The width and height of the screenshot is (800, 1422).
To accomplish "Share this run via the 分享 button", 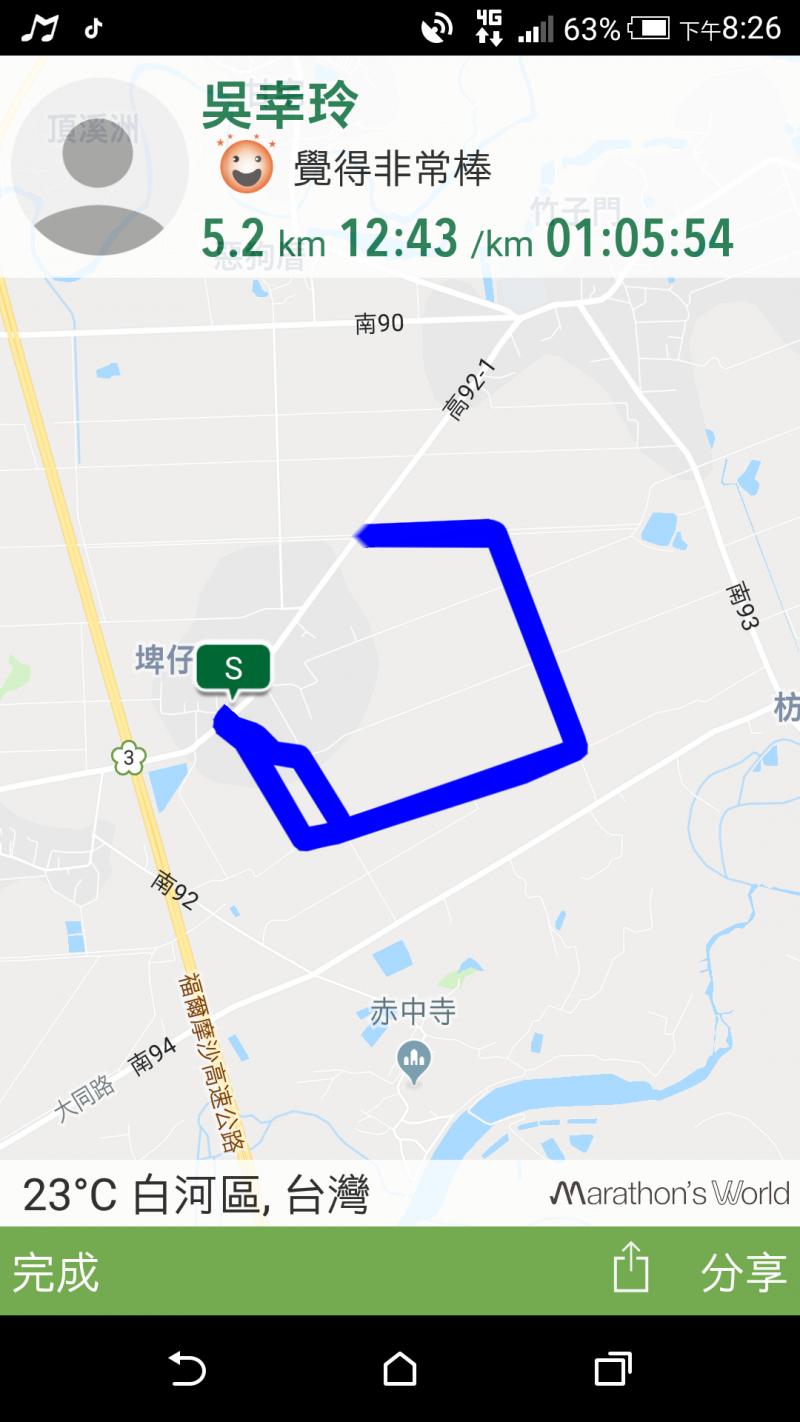I will tap(742, 1272).
